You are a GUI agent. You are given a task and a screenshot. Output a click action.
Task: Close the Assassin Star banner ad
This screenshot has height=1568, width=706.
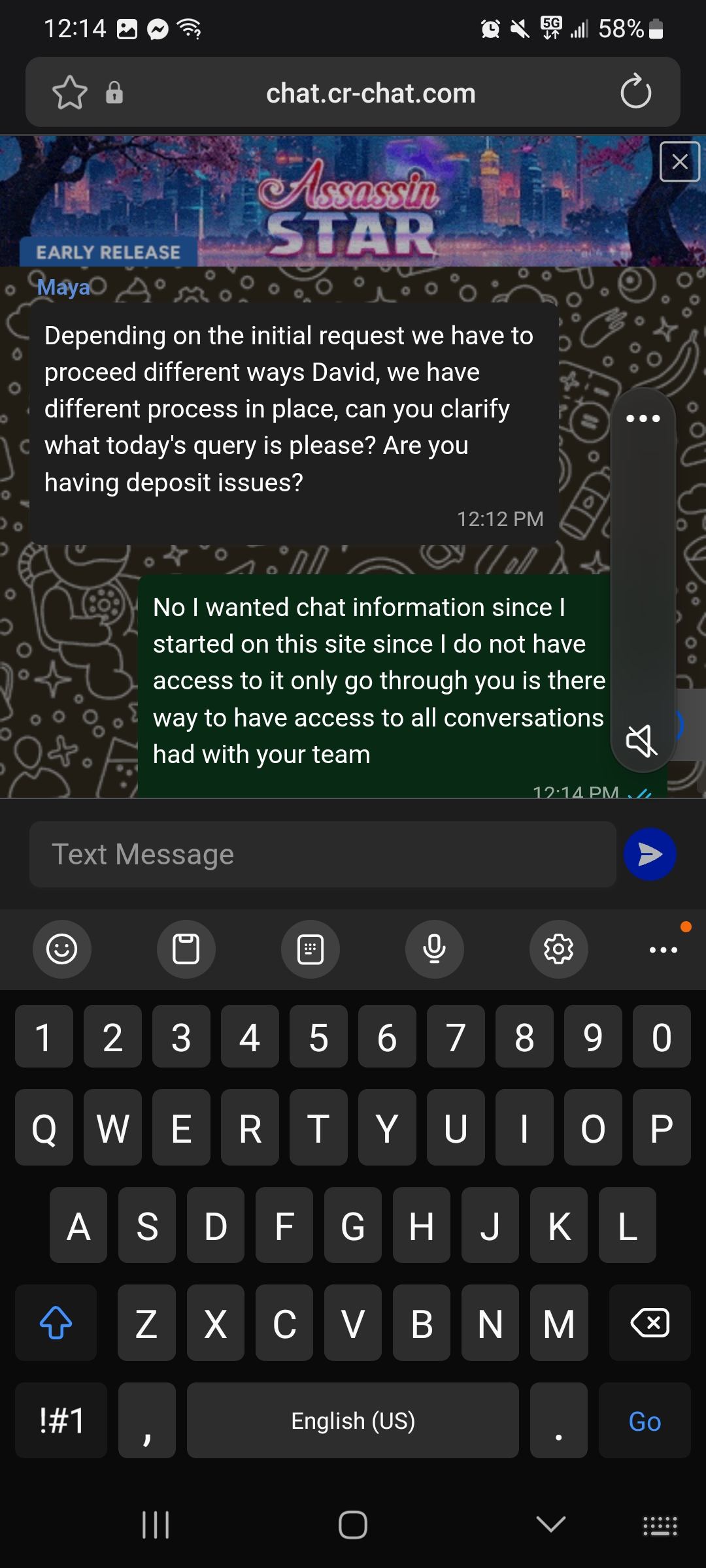coord(680,161)
